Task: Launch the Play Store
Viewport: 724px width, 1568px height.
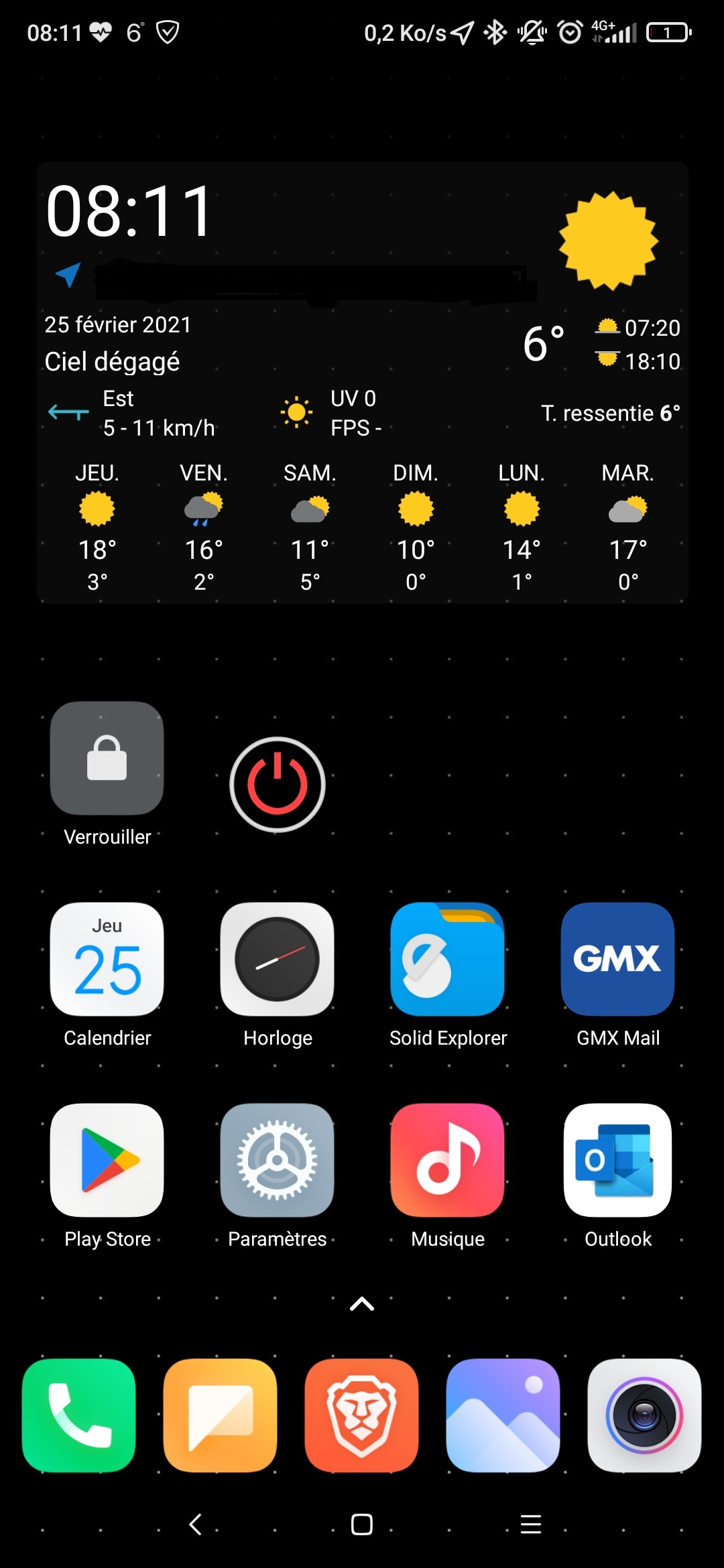Action: [x=107, y=1161]
